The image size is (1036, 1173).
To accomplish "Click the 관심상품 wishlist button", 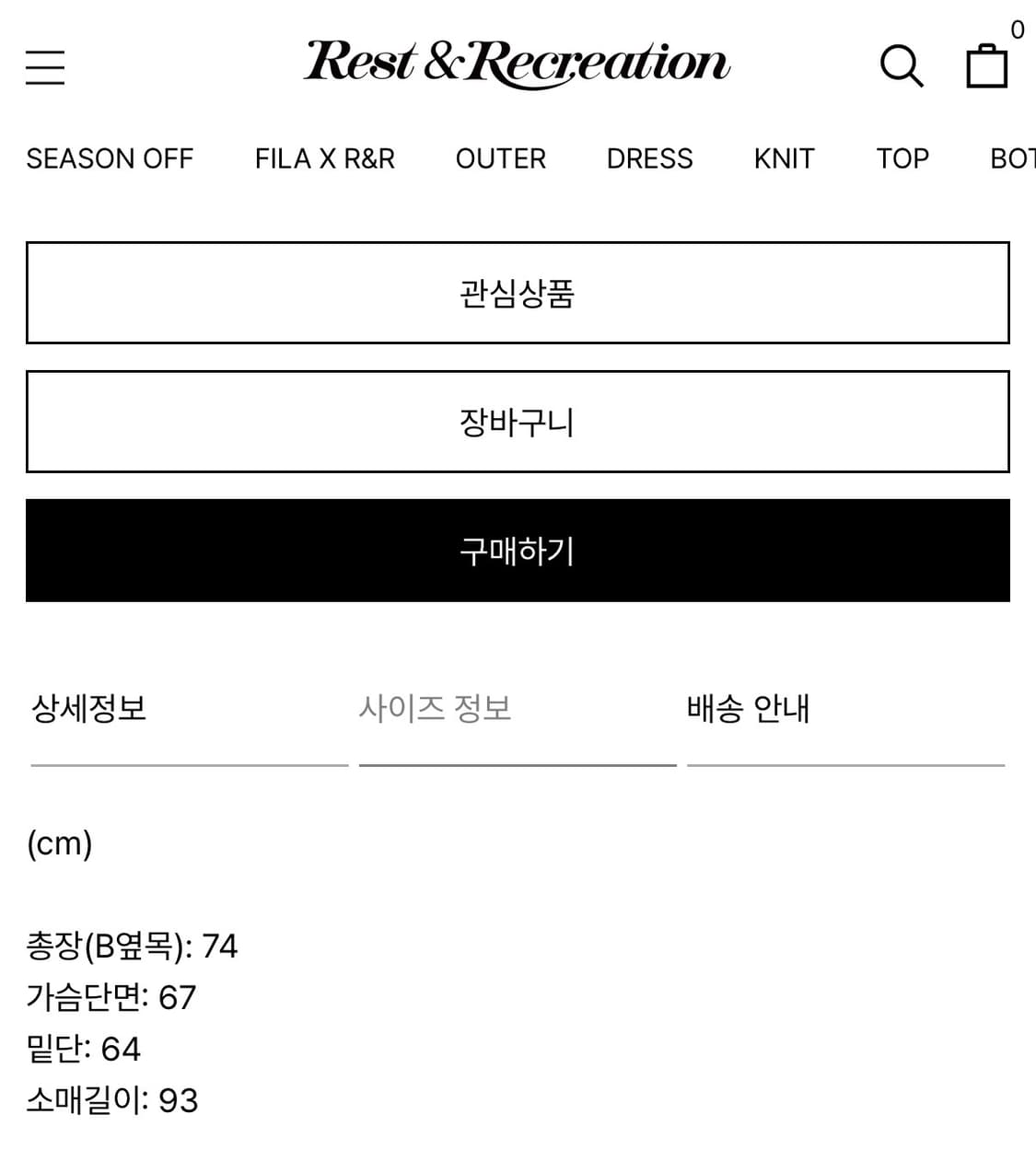I will [x=518, y=293].
